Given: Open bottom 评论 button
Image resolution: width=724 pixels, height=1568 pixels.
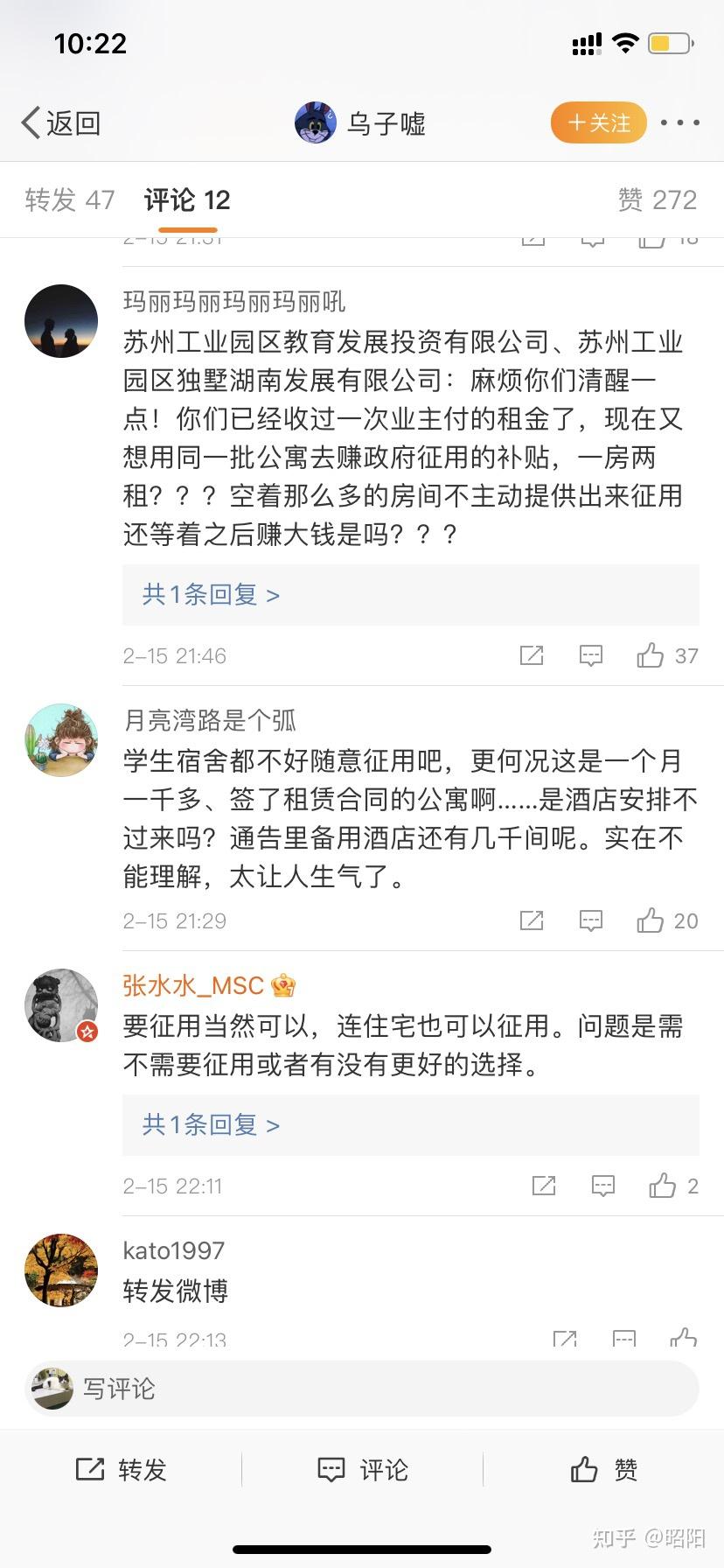Looking at the screenshot, I should 362,1470.
